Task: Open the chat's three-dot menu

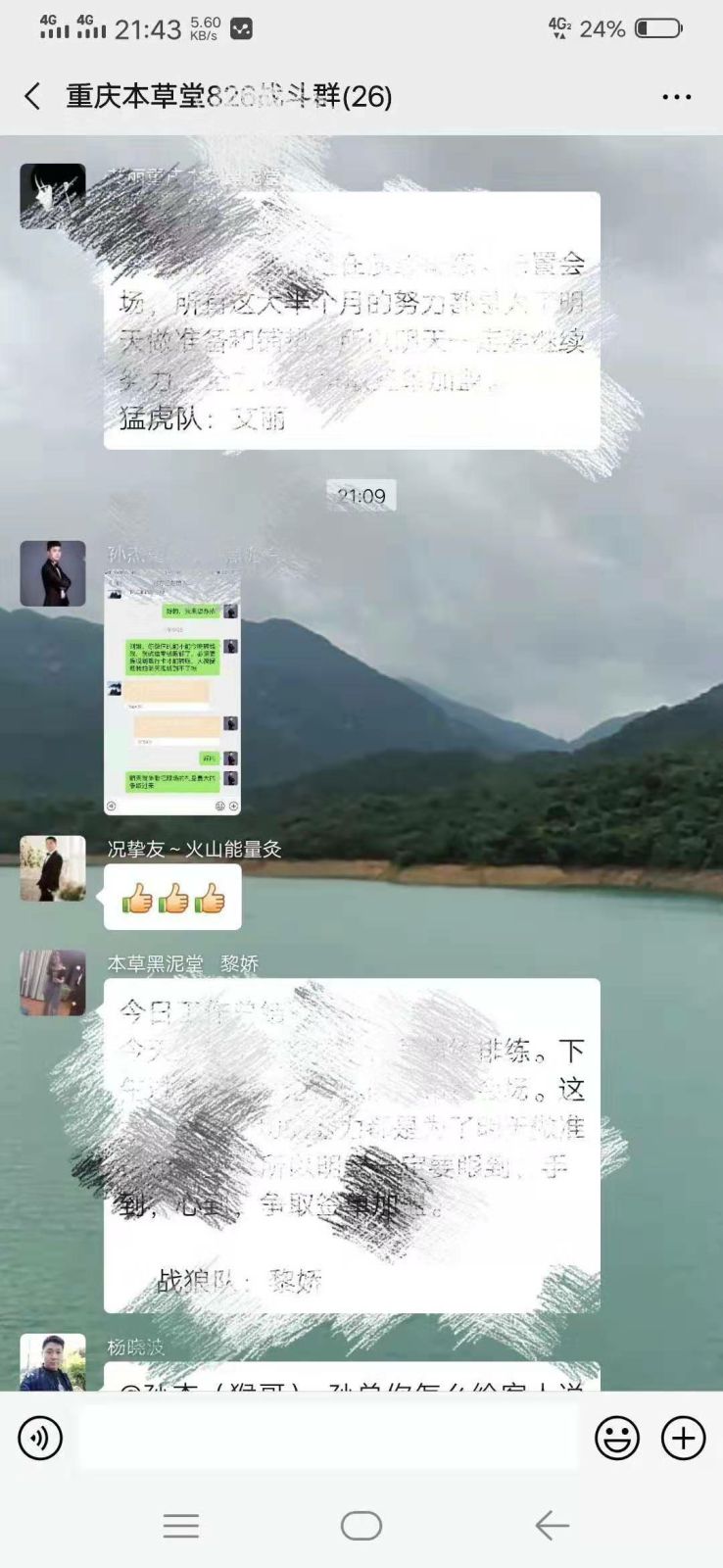Action: (x=676, y=97)
